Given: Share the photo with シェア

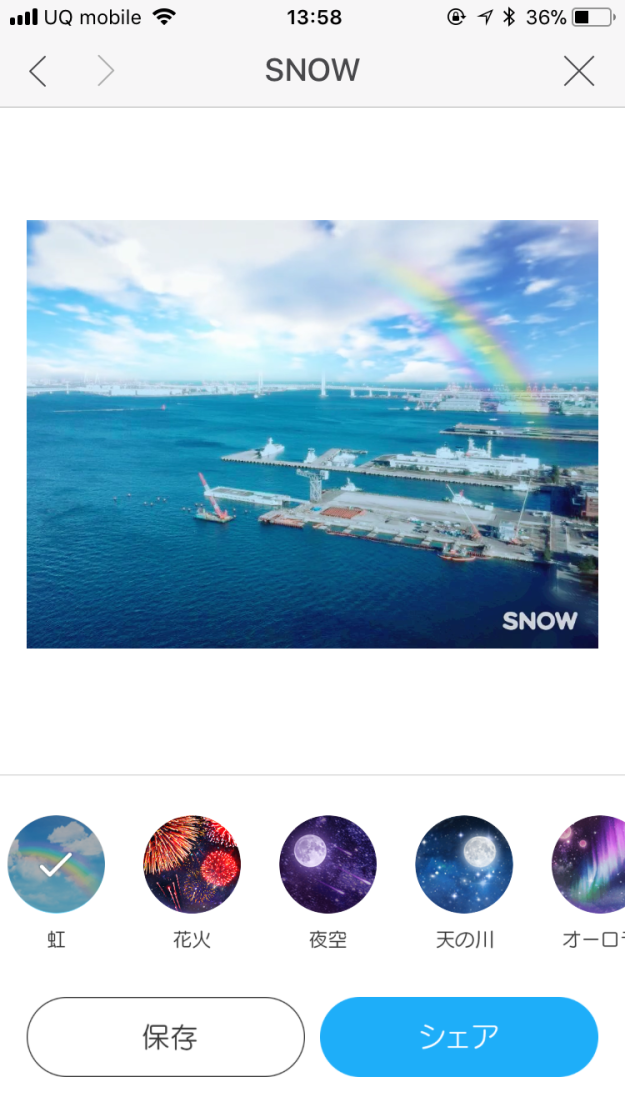Looking at the screenshot, I should point(459,1037).
